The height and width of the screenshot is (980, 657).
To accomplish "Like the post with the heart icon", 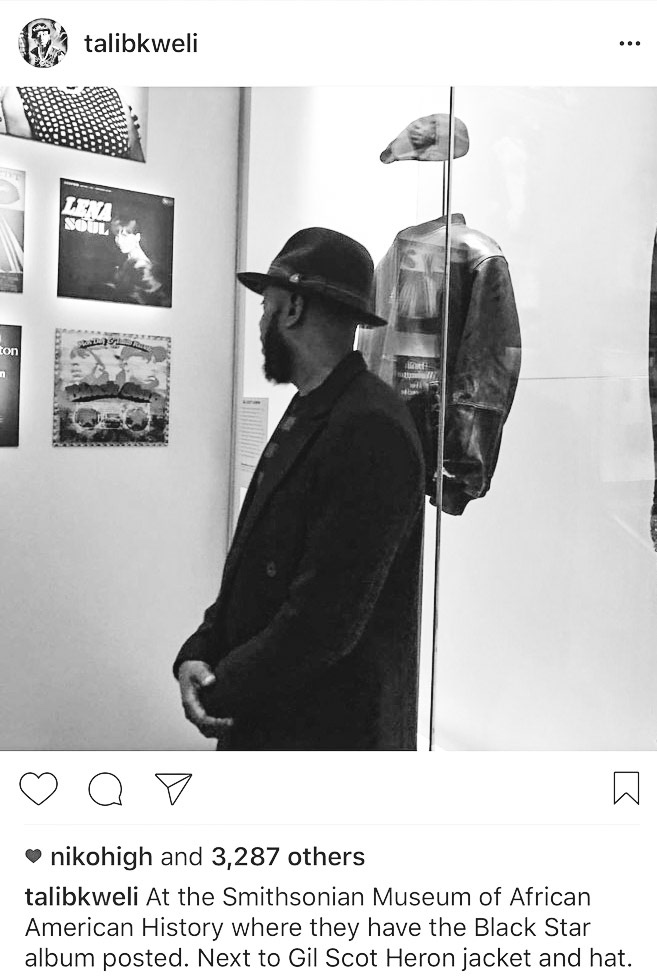I will click(39, 788).
